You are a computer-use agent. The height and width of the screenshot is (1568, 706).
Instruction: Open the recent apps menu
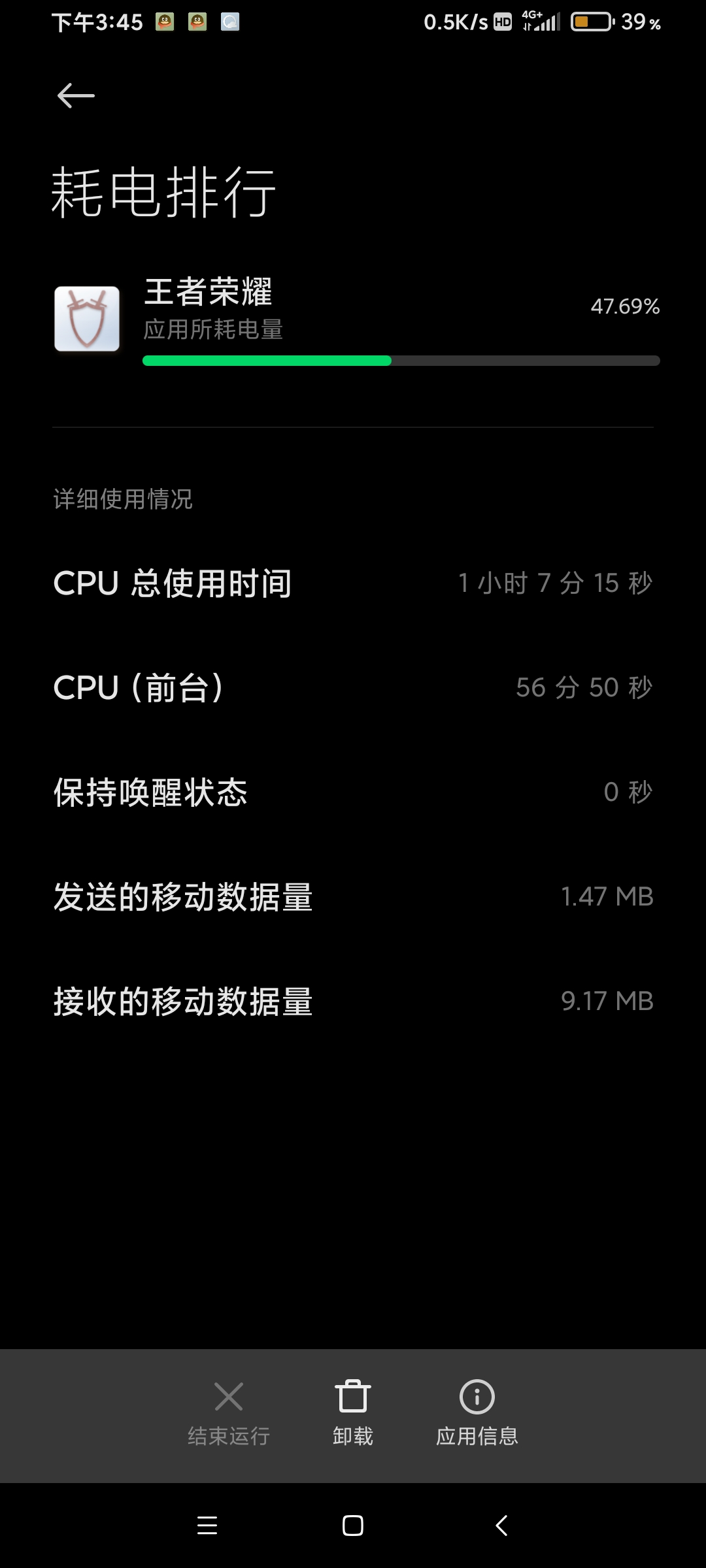click(x=207, y=1526)
